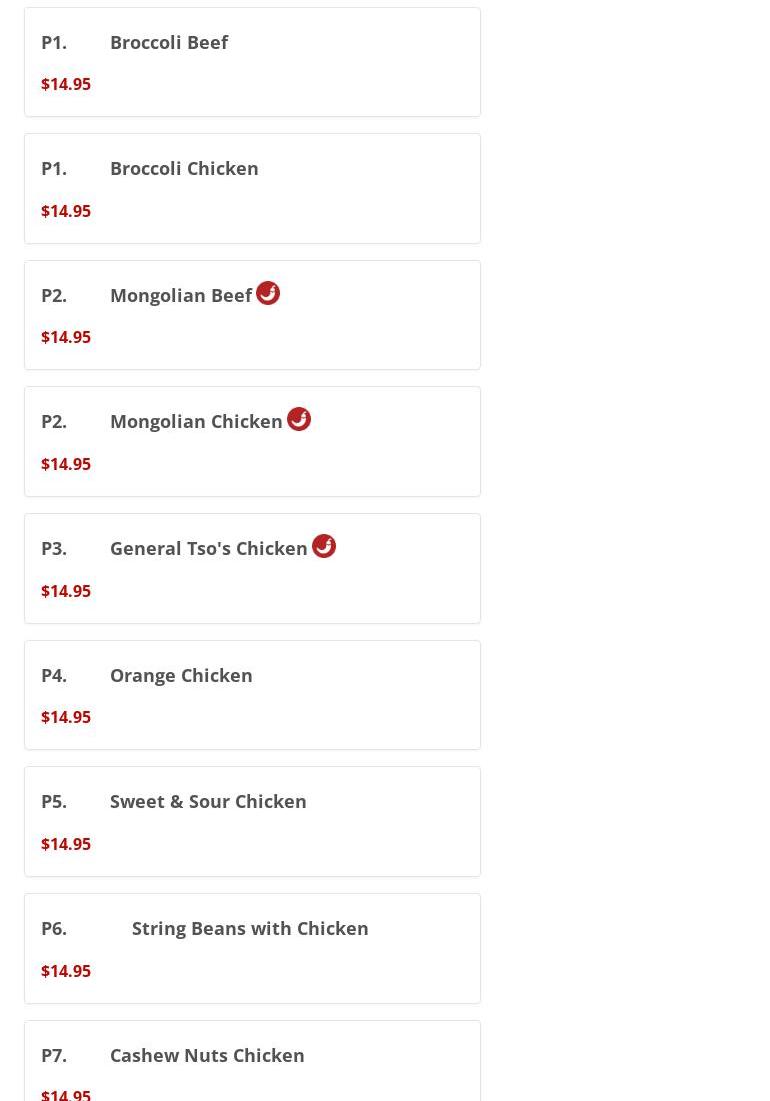Open the Cashew Nuts Chicken item

[207, 1056]
